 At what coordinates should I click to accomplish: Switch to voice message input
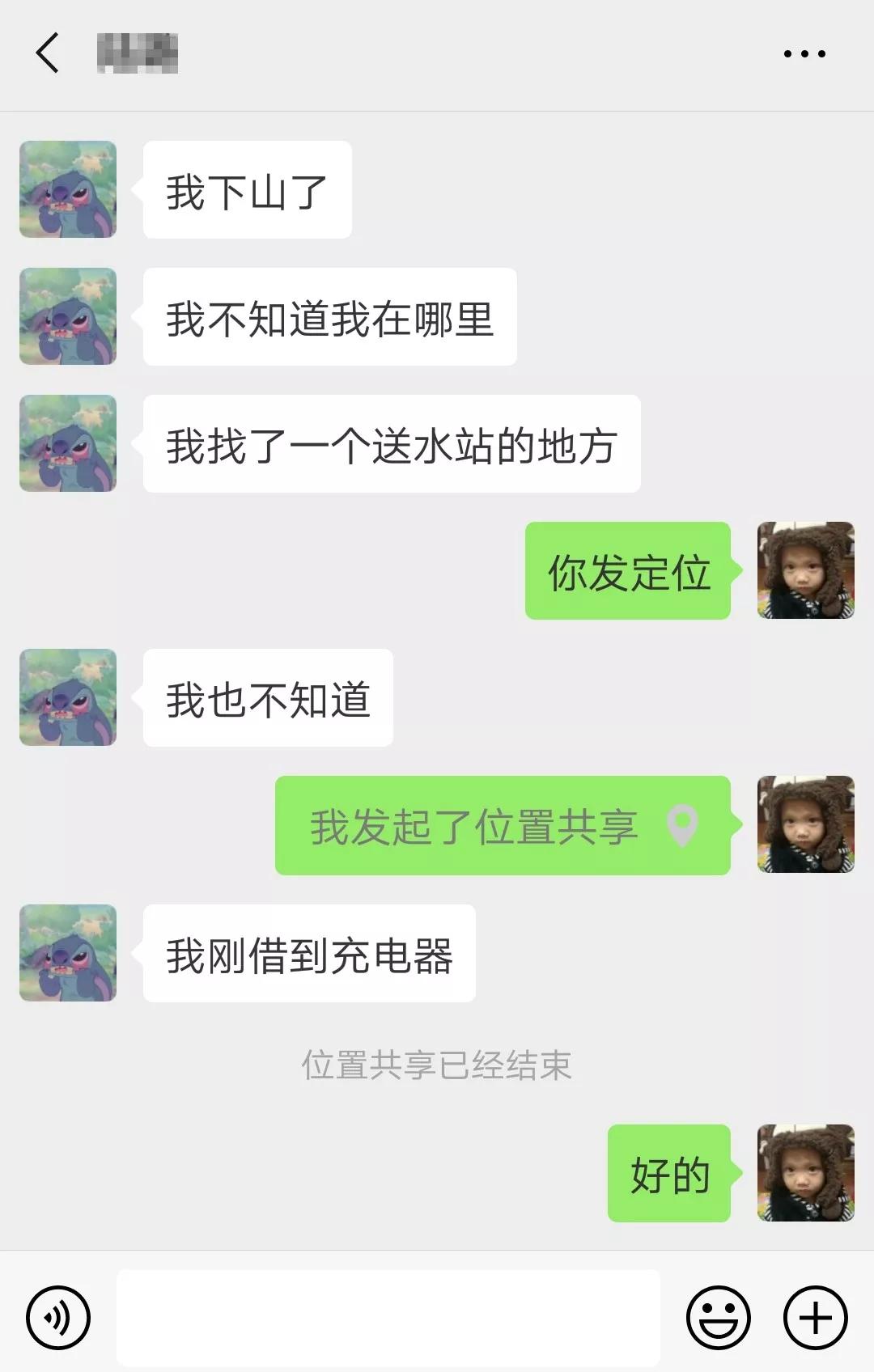tap(57, 1317)
